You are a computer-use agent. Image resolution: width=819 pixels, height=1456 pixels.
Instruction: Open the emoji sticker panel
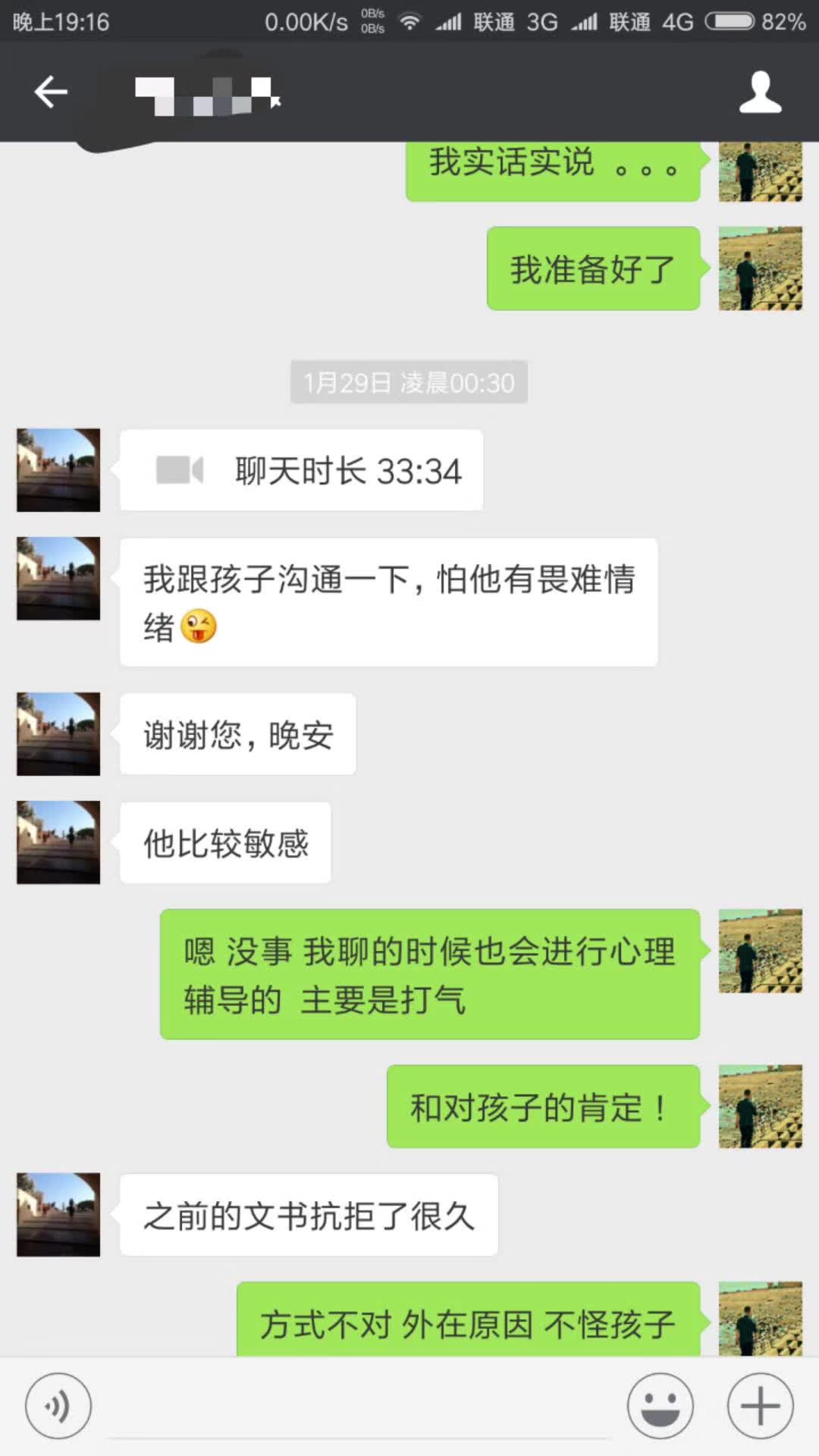pos(660,1406)
